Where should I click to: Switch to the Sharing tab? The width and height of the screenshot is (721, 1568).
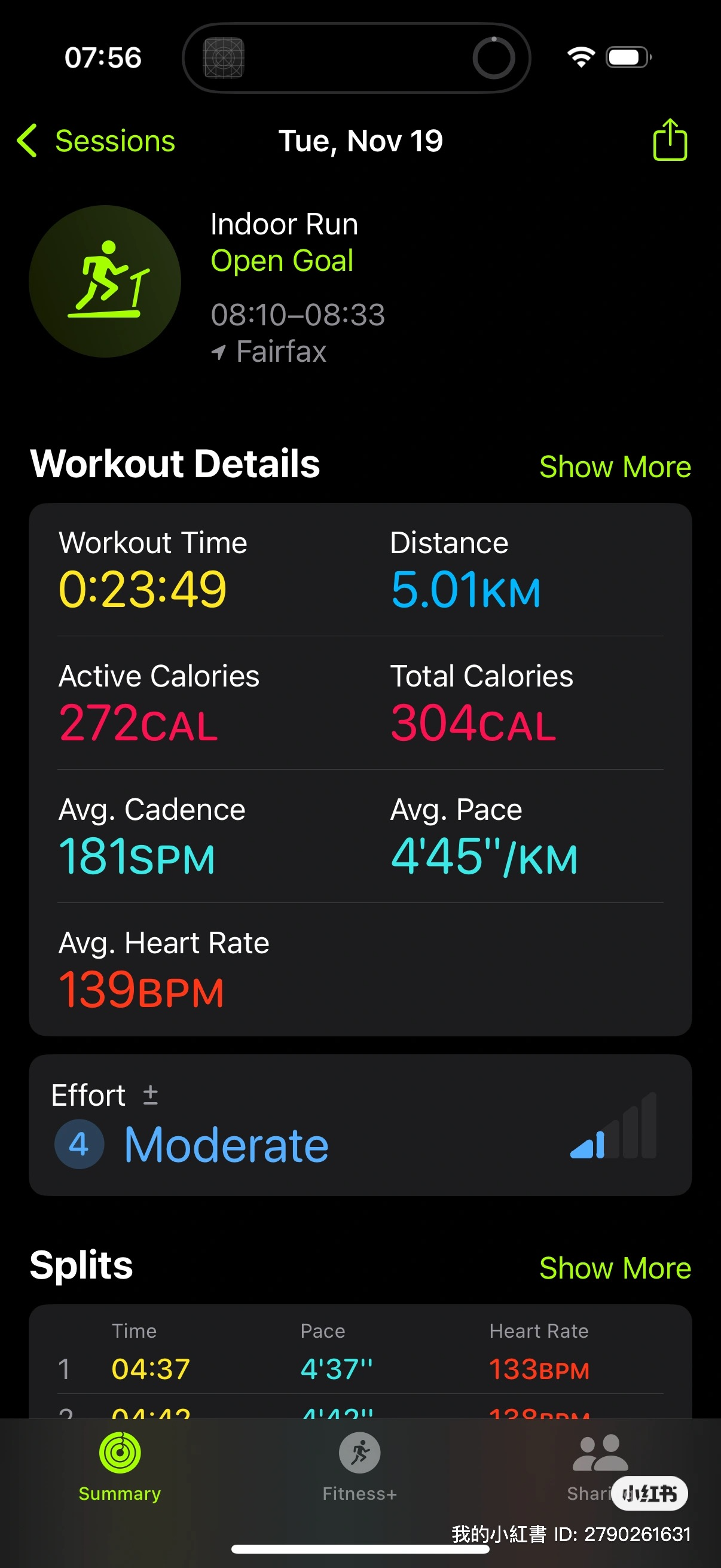(600, 1468)
